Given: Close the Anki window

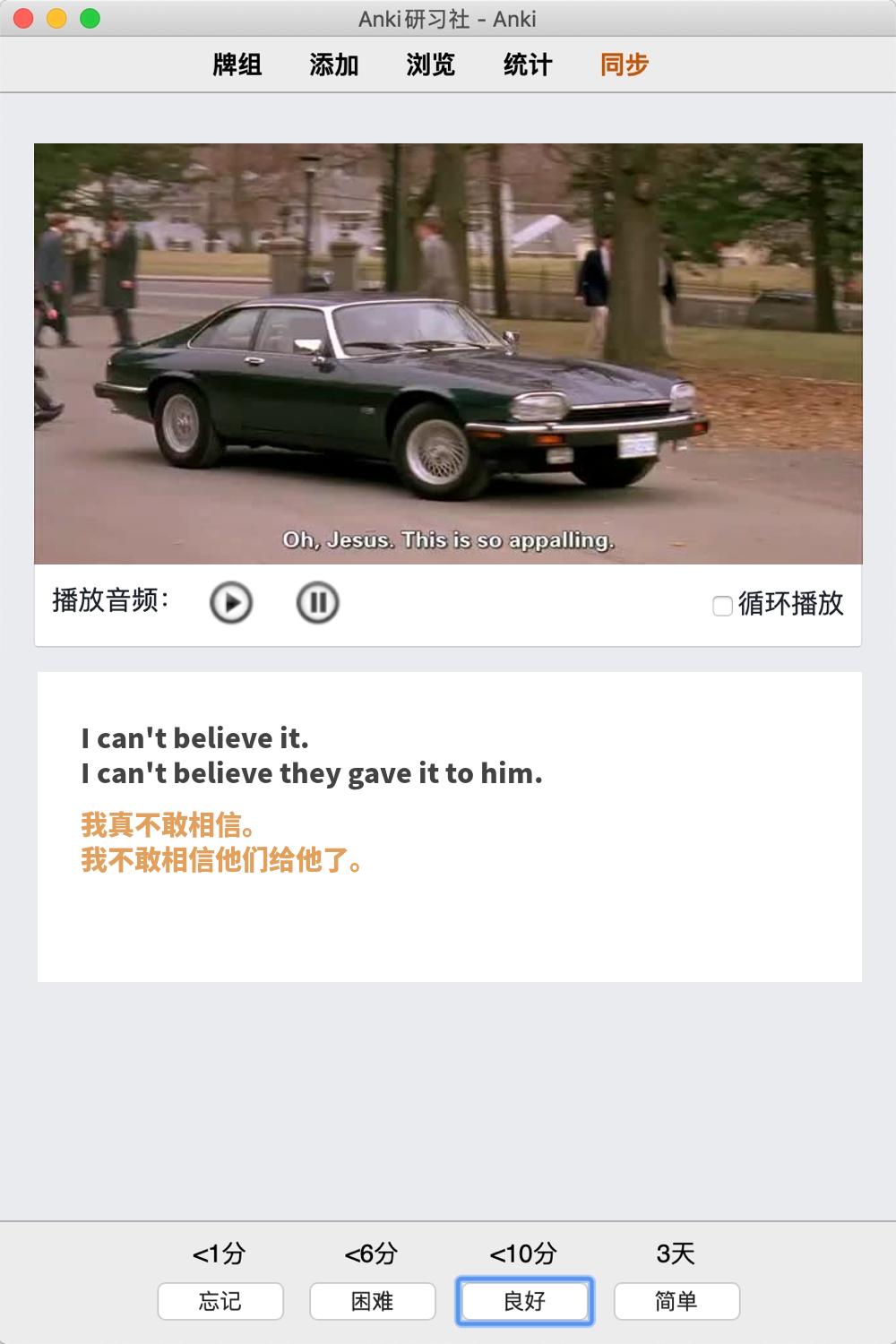Looking at the screenshot, I should point(24,18).
